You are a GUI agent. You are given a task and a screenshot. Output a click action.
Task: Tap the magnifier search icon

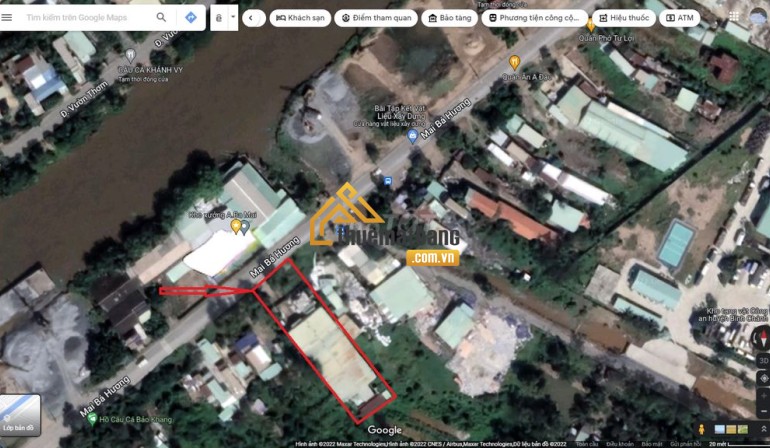[x=162, y=18]
